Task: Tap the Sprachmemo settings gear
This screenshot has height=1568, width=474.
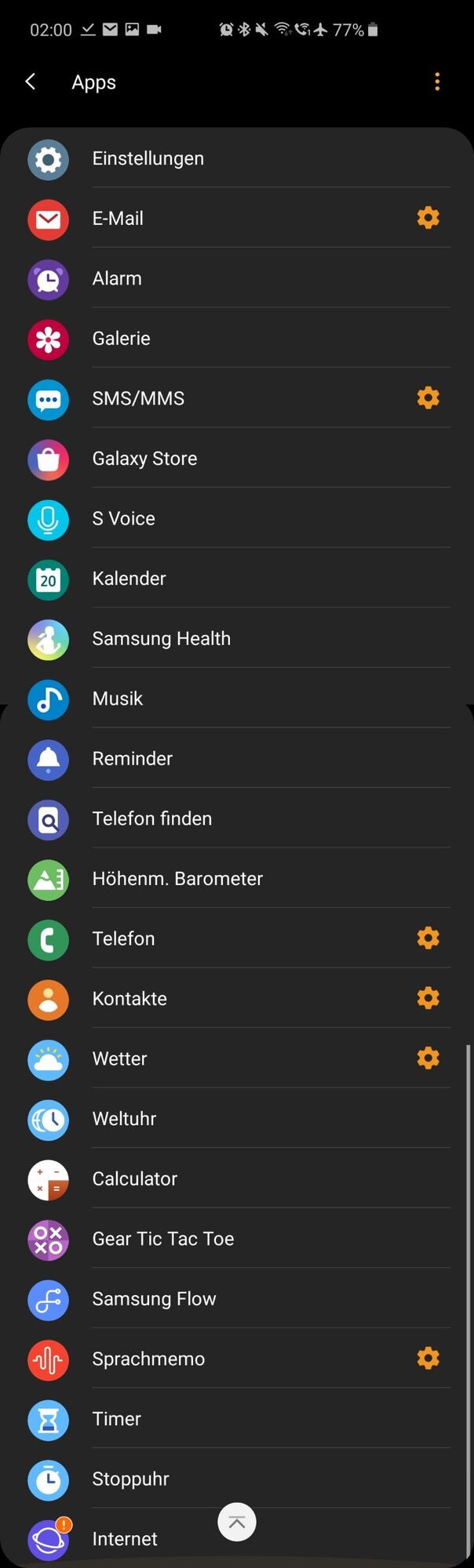Action: [428, 1359]
